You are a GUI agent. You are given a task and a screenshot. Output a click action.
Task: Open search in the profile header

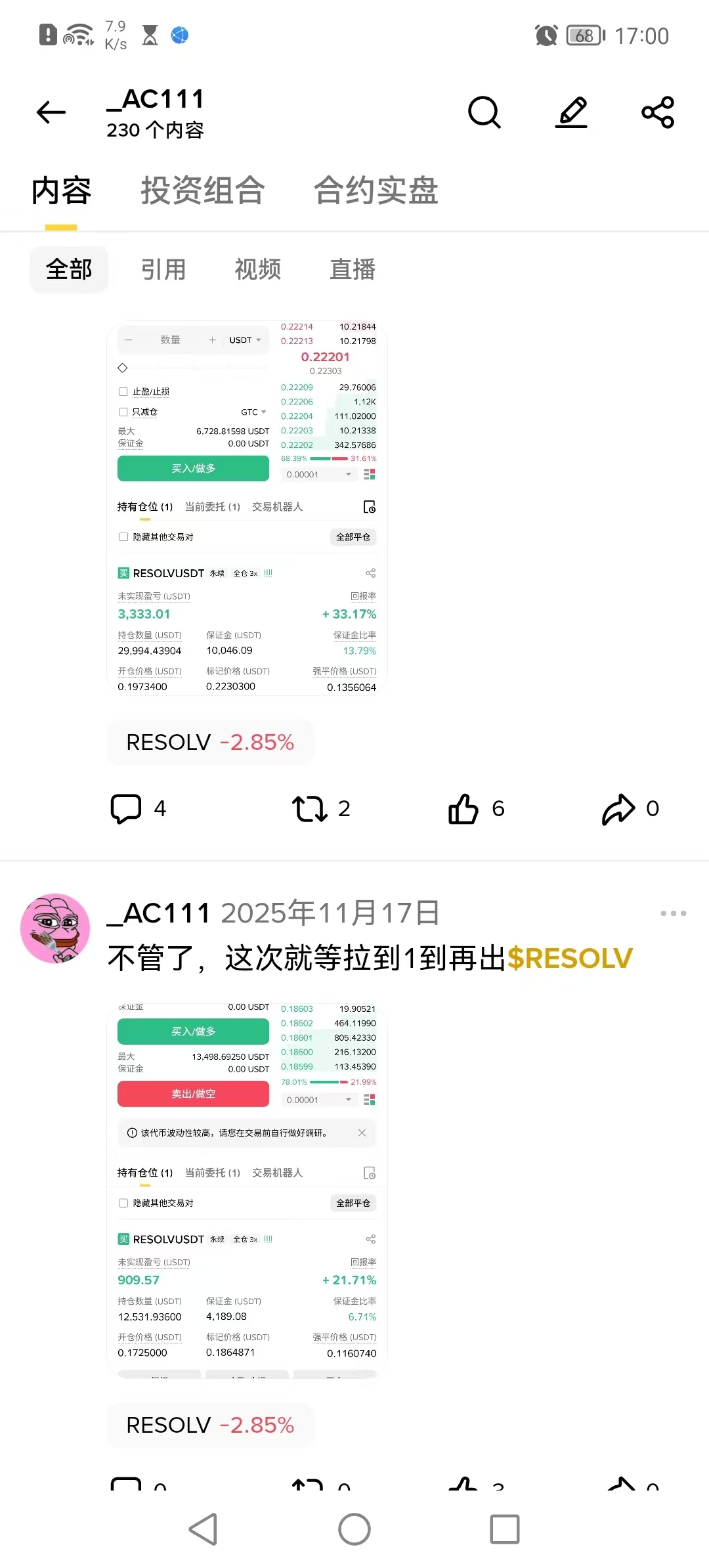click(x=484, y=112)
